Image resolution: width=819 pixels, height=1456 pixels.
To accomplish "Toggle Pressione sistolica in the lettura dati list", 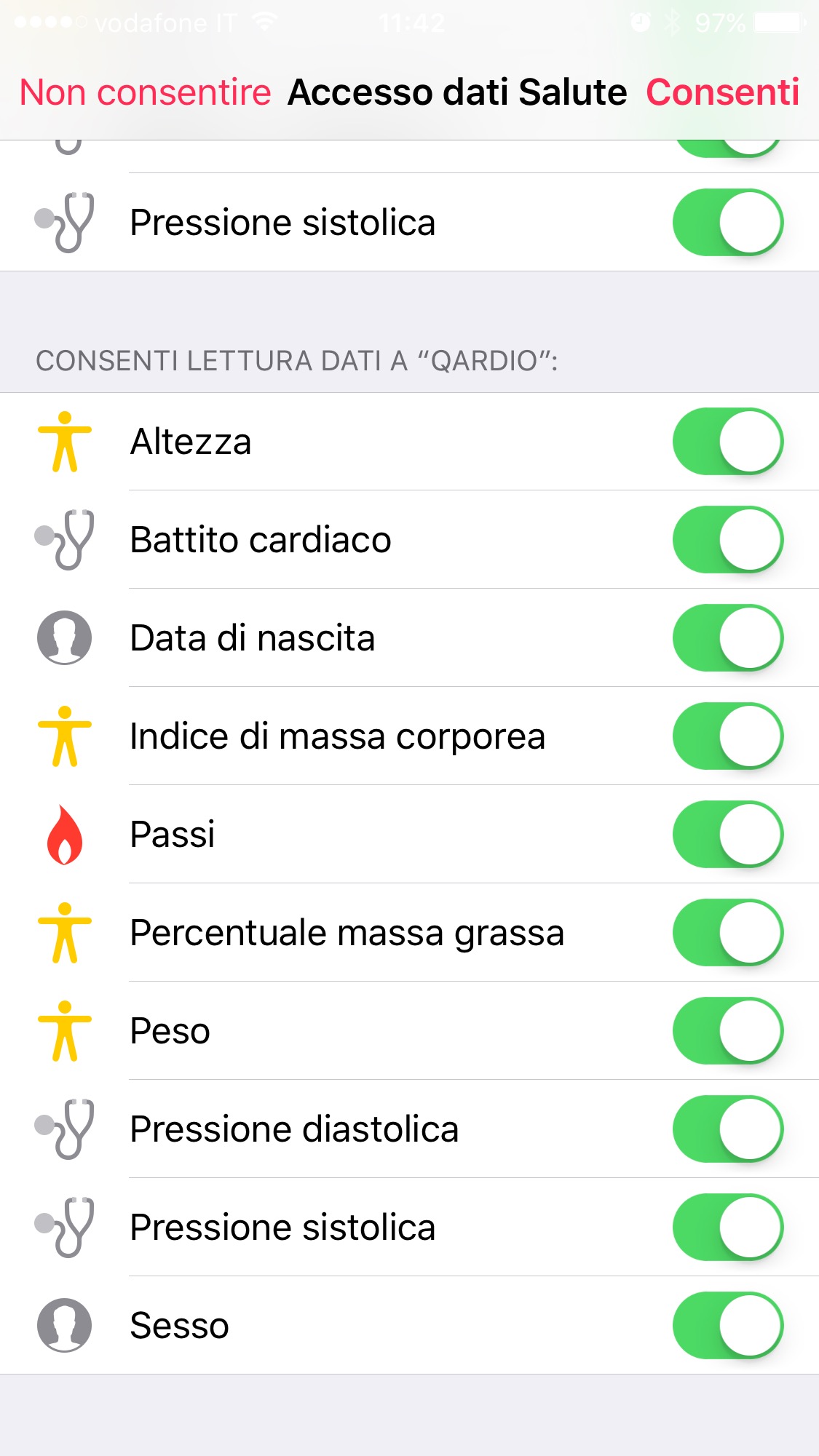I will (727, 1228).
